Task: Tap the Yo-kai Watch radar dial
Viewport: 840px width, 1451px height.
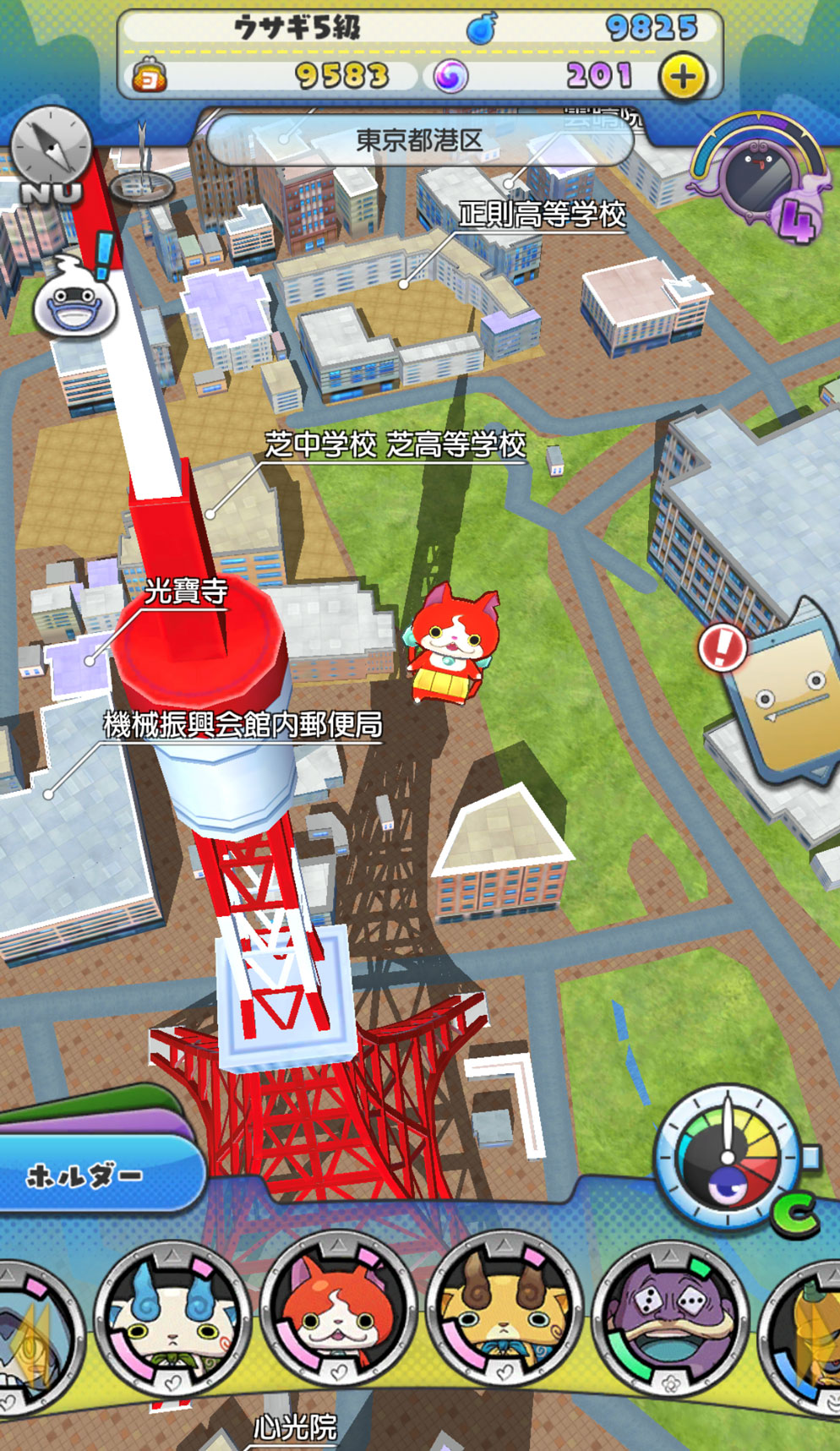Action: 728,1157
